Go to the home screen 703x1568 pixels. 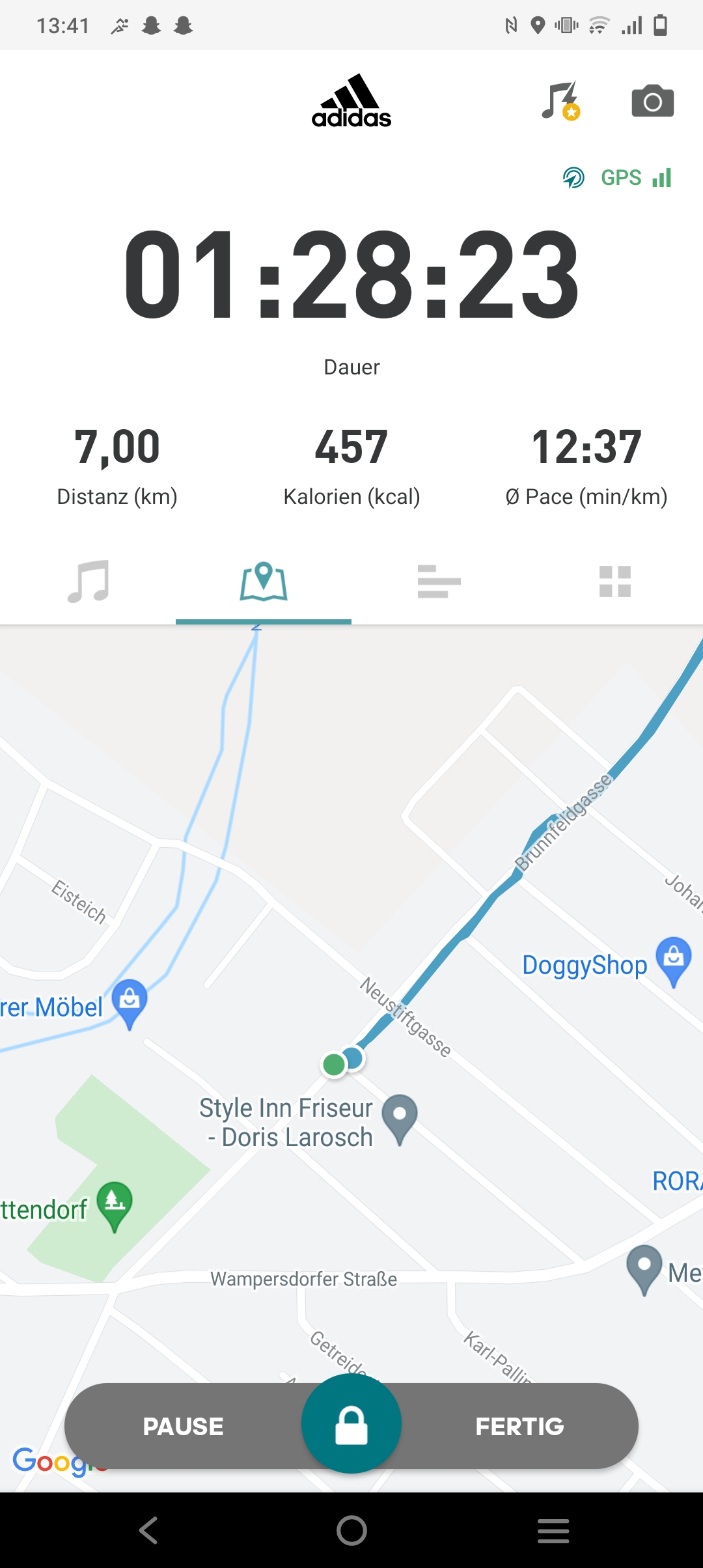[351, 1530]
